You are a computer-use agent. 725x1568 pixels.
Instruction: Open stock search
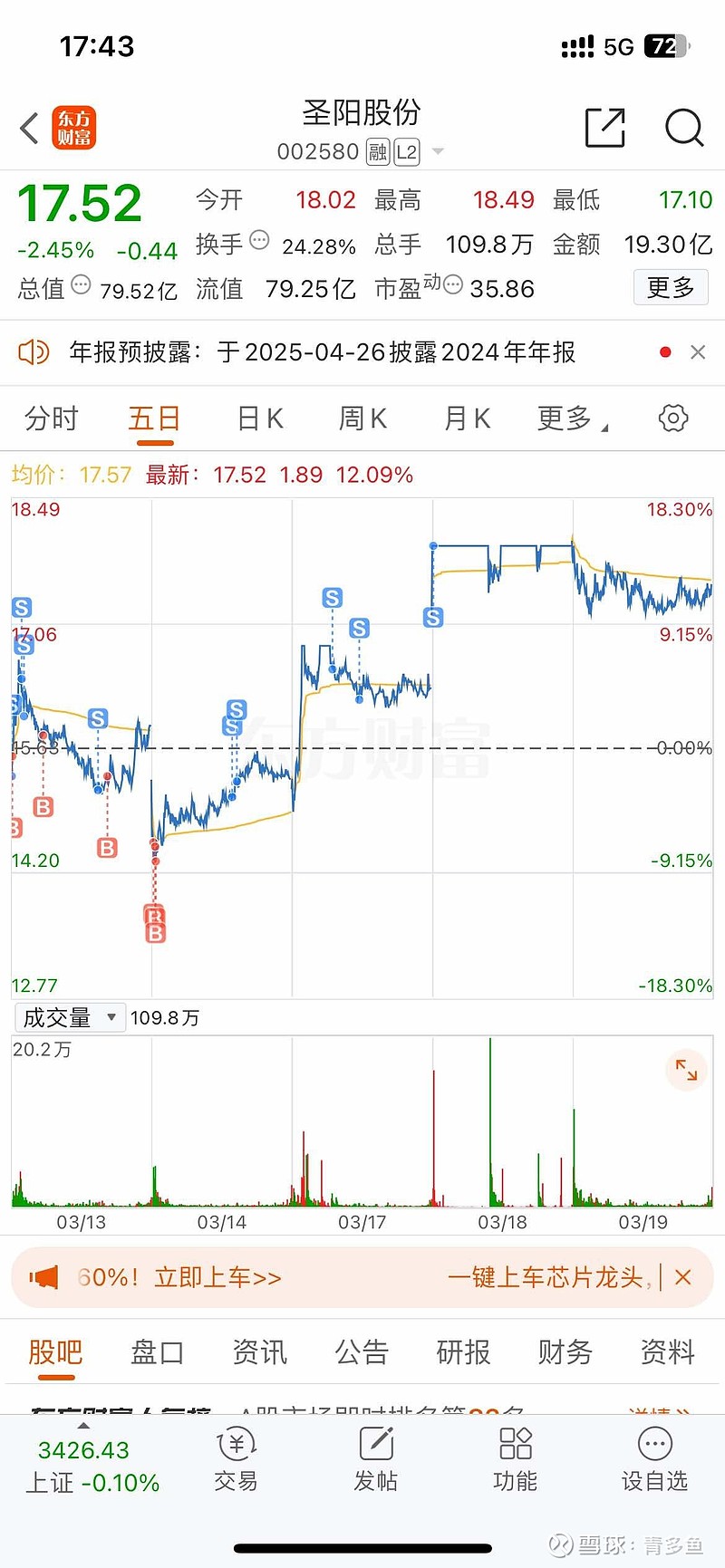coord(684,128)
